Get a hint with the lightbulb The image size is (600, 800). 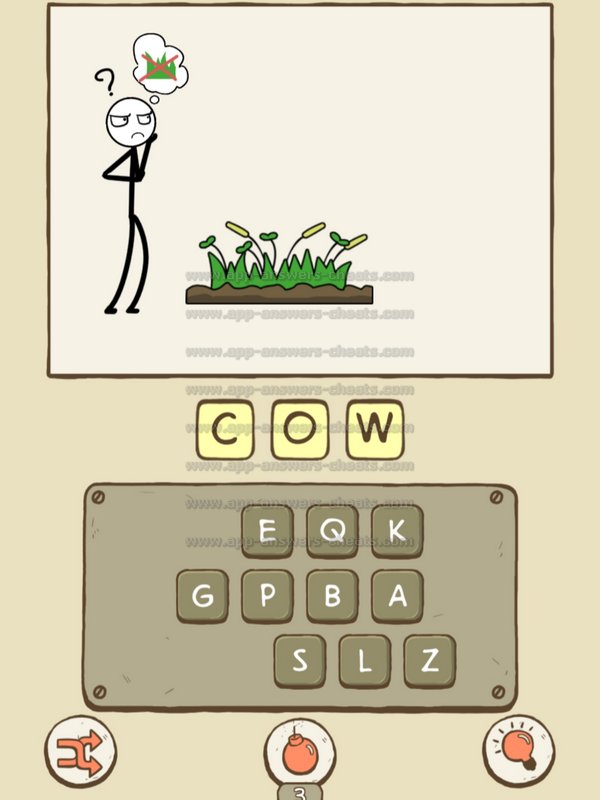click(x=519, y=750)
